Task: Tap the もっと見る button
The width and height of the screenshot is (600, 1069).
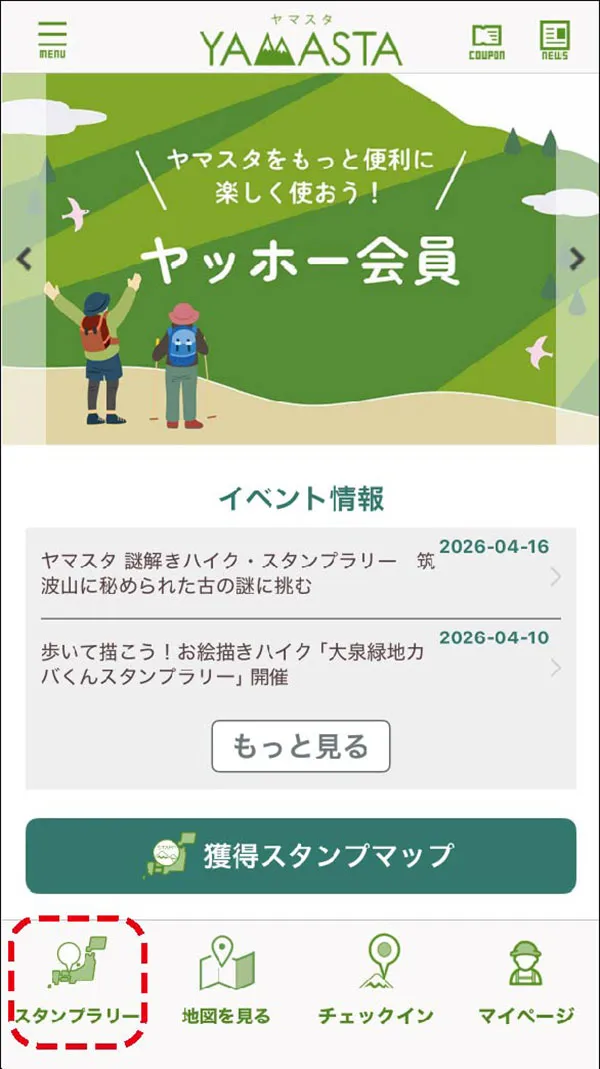Action: [300, 746]
